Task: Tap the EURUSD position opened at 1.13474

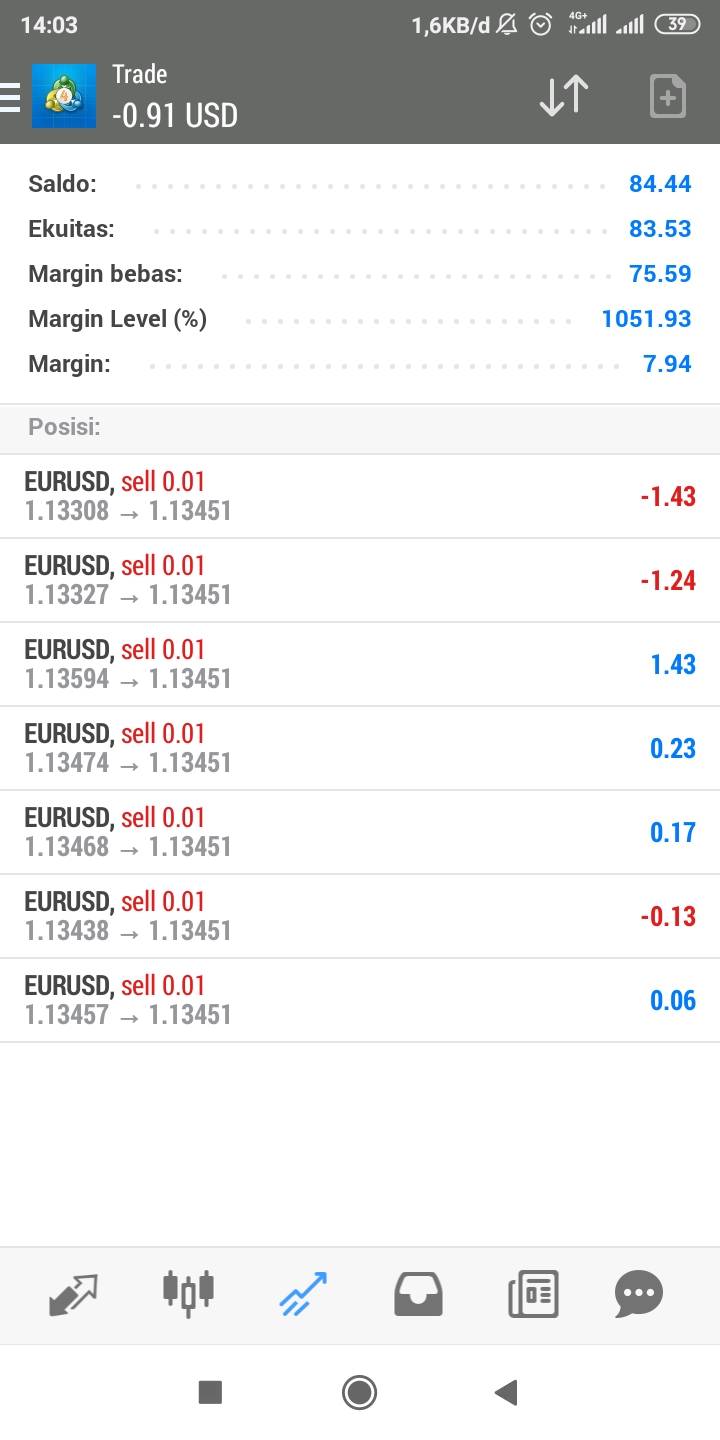Action: coord(360,748)
